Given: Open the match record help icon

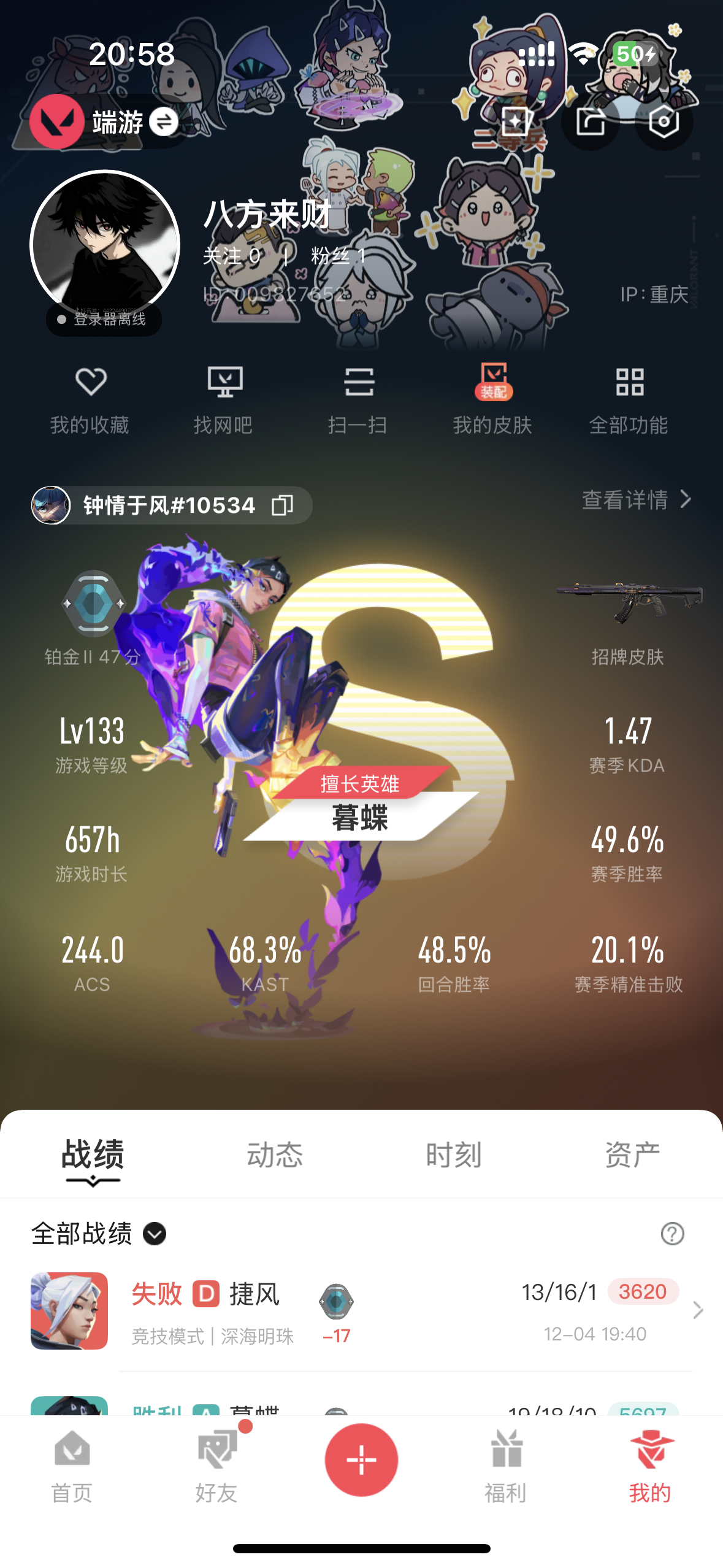Looking at the screenshot, I should (x=672, y=1234).
